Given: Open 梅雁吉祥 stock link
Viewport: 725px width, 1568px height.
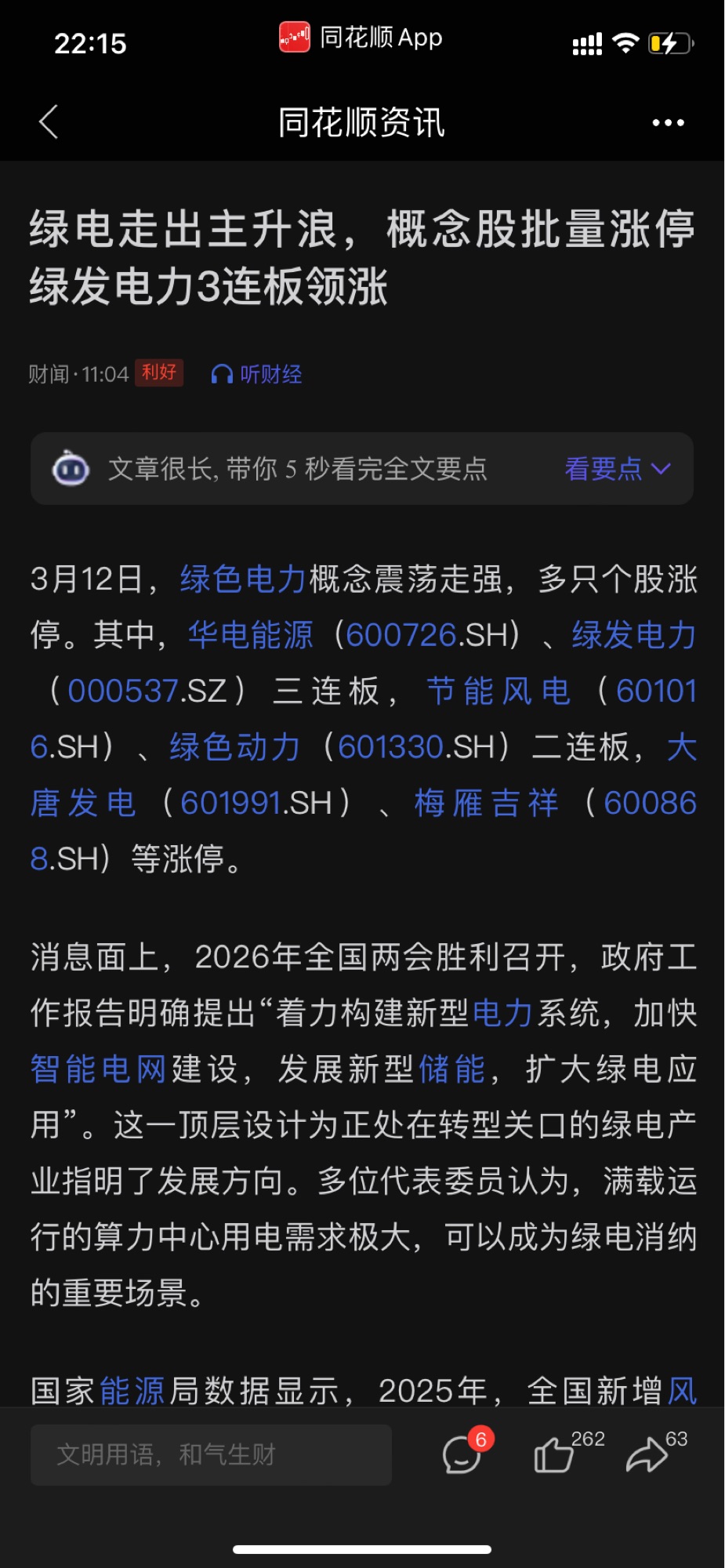Looking at the screenshot, I should click(486, 803).
